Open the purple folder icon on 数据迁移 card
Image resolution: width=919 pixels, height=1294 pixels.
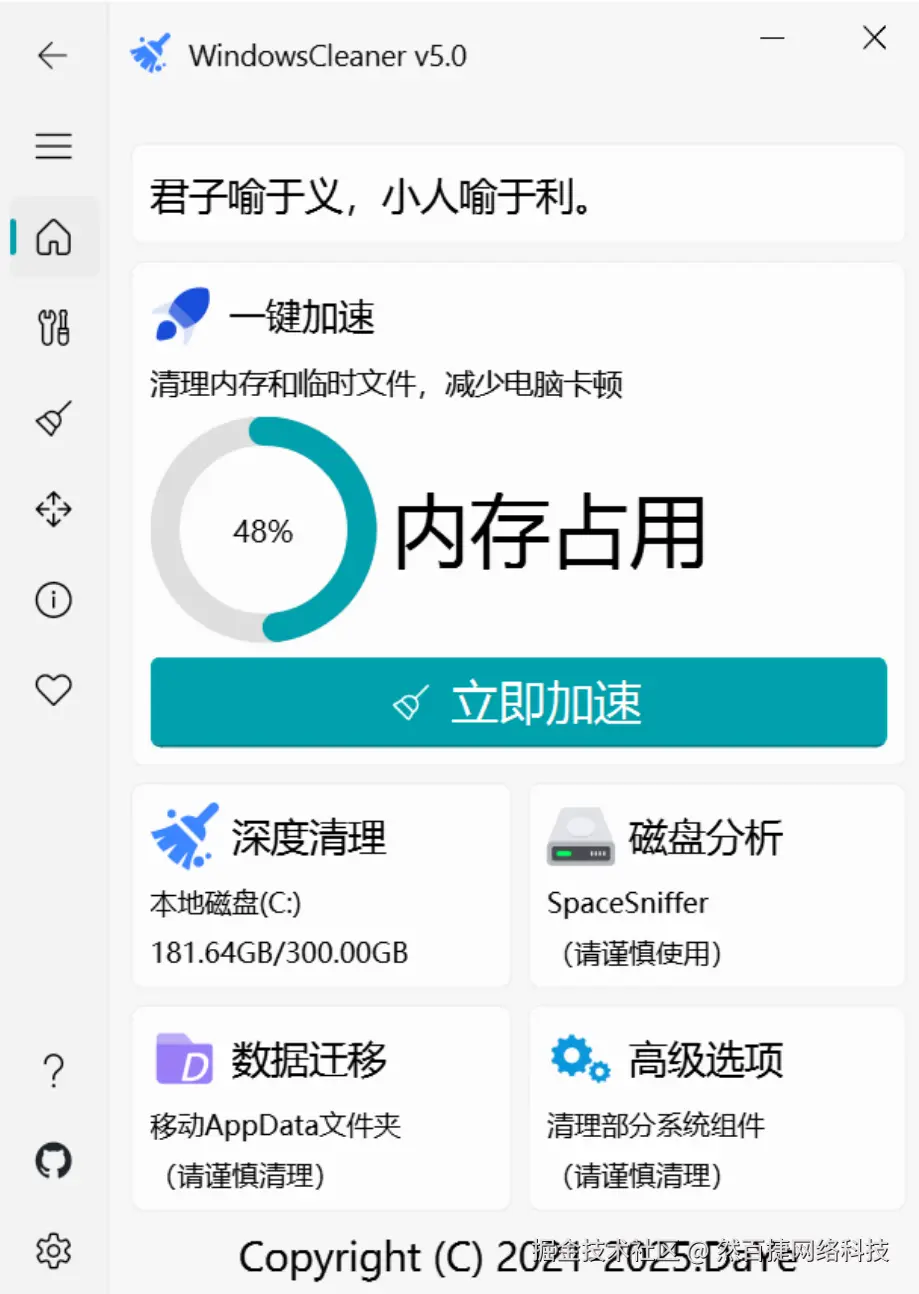[184, 1057]
